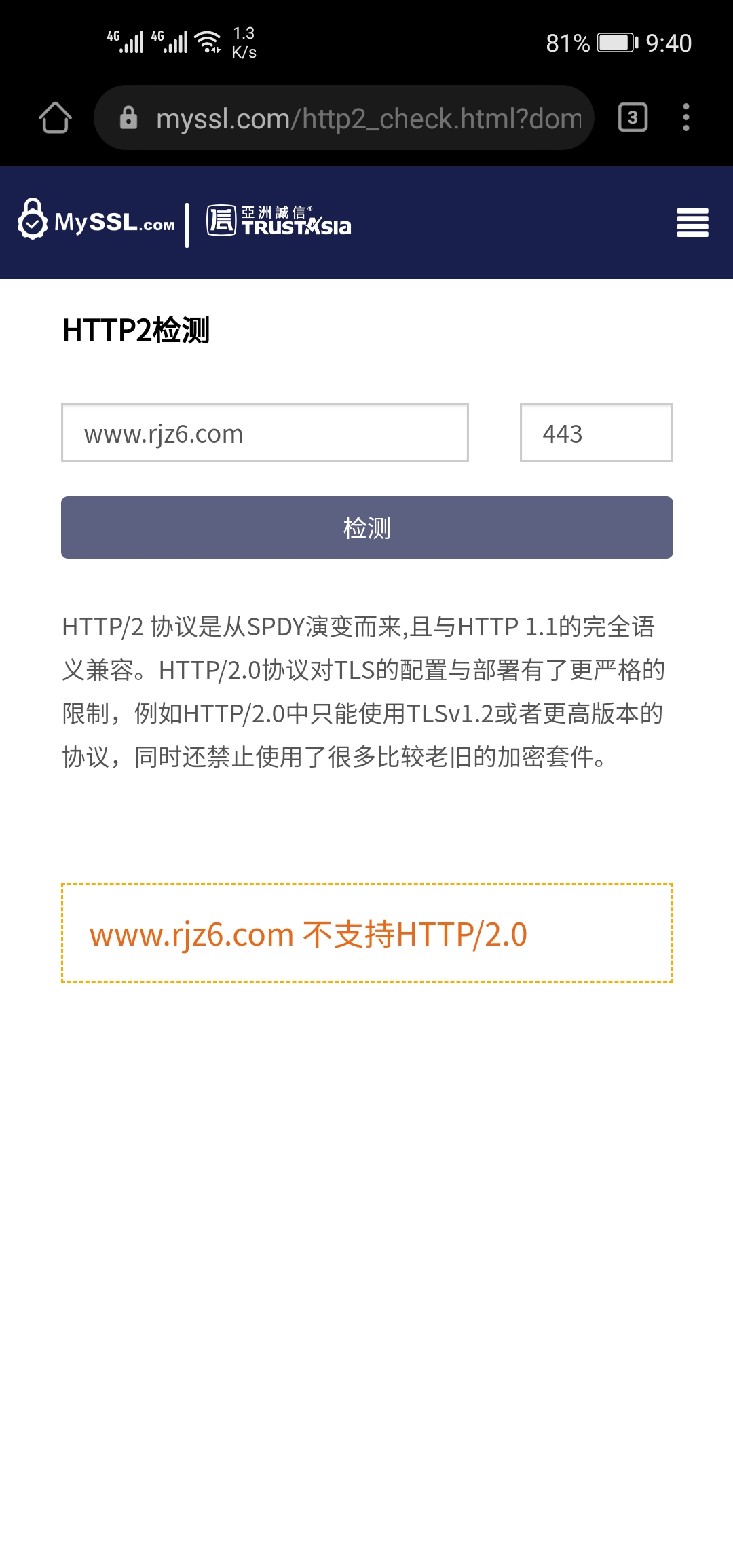Open the browser overflow menu
The image size is (733, 1568).
[686, 118]
